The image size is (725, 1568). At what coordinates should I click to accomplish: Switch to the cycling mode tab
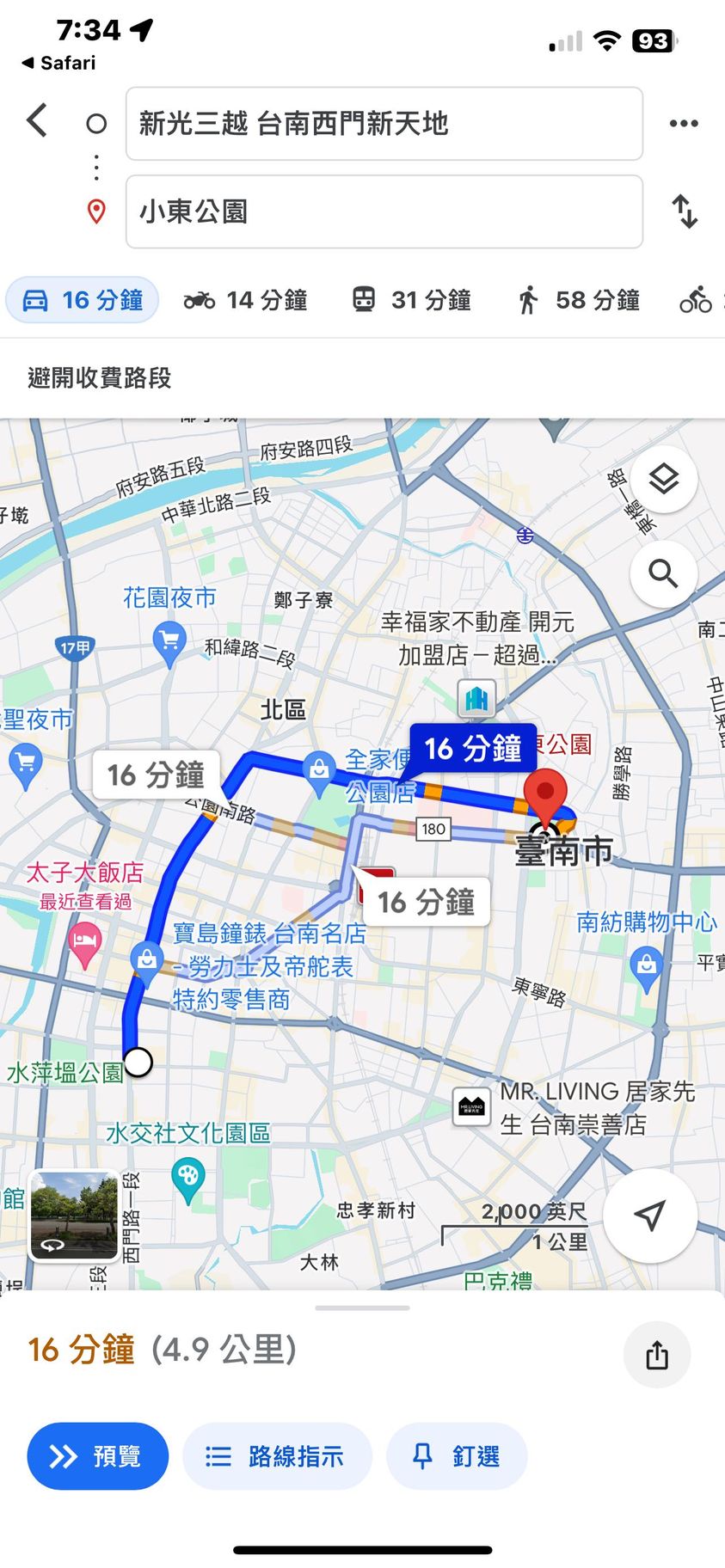click(698, 300)
